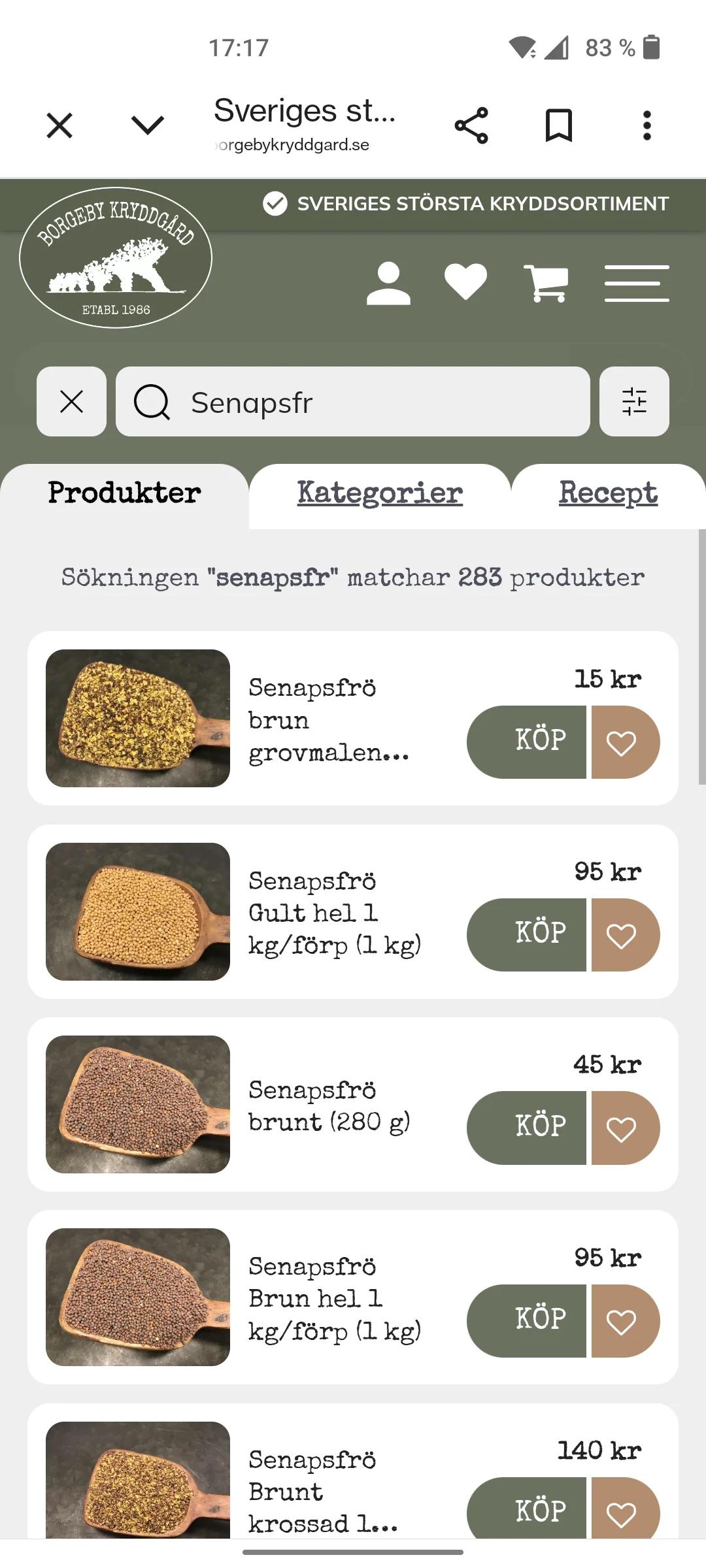706x1568 pixels.
Task: Share this page
Action: (x=471, y=125)
